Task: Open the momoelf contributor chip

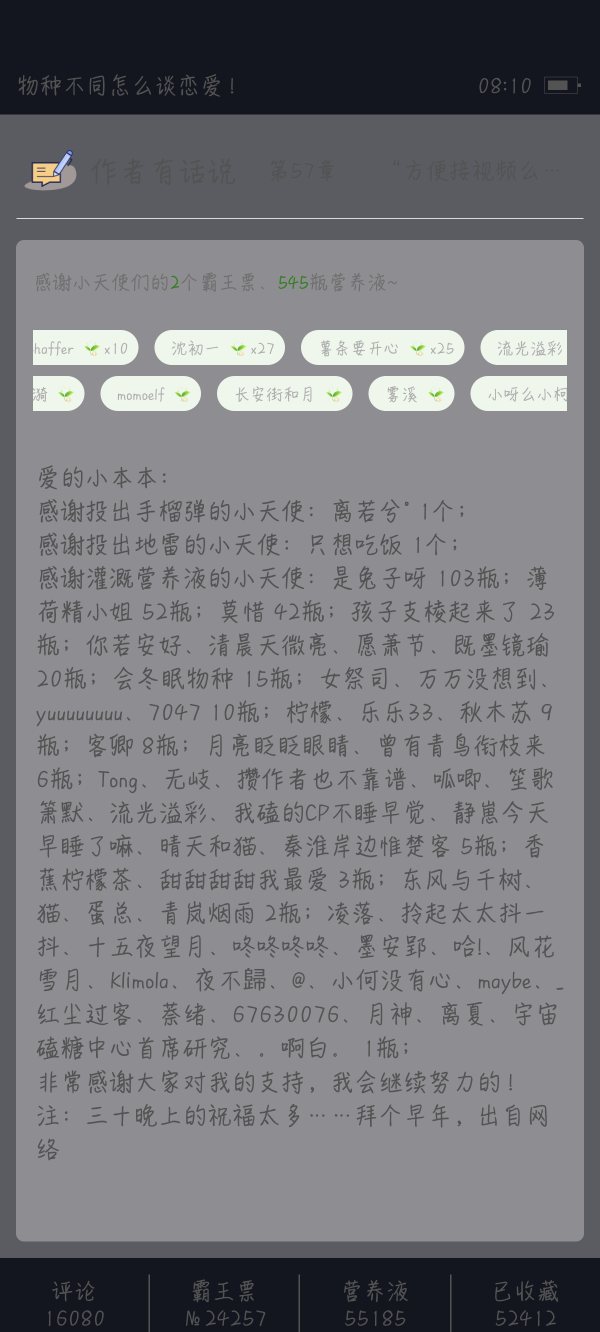Action: pos(151,394)
